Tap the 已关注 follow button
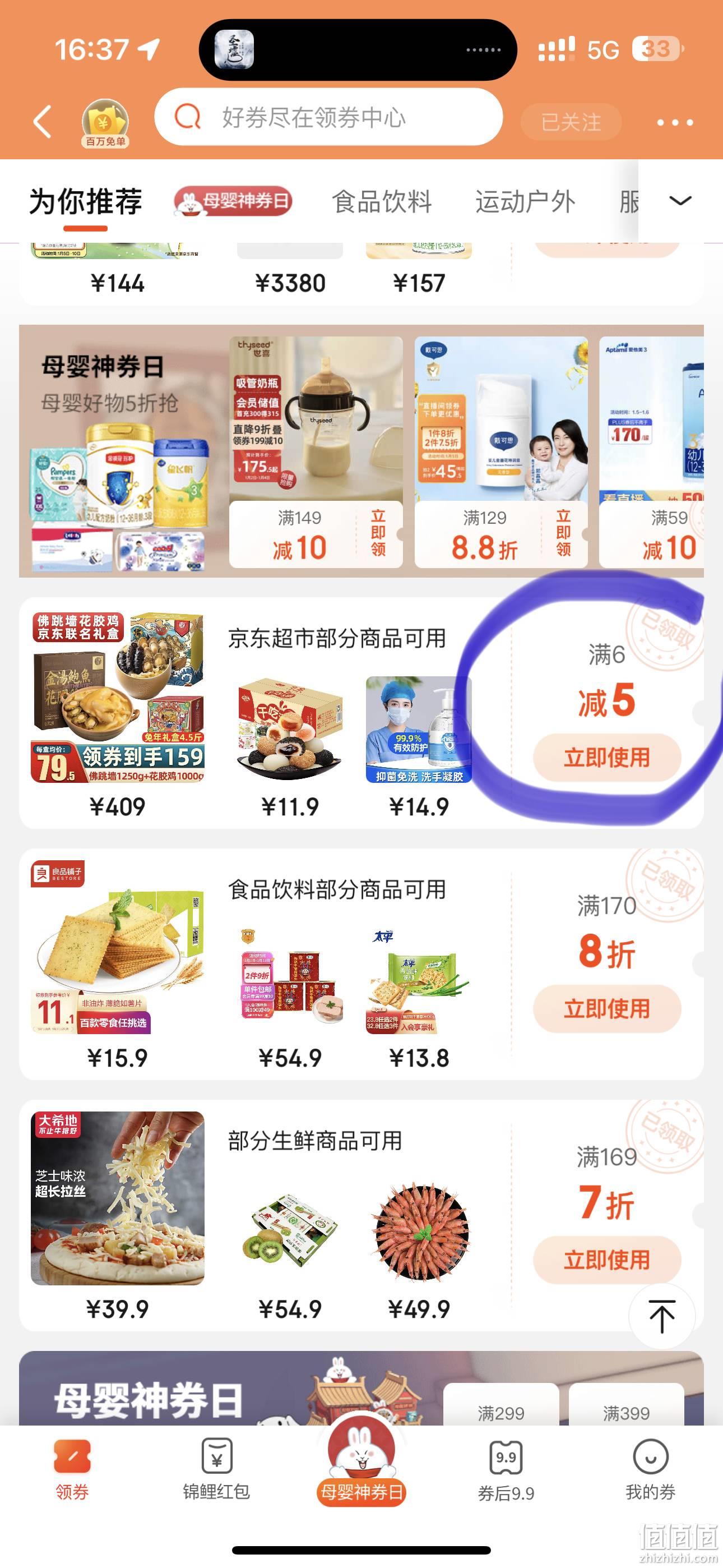 coord(571,122)
